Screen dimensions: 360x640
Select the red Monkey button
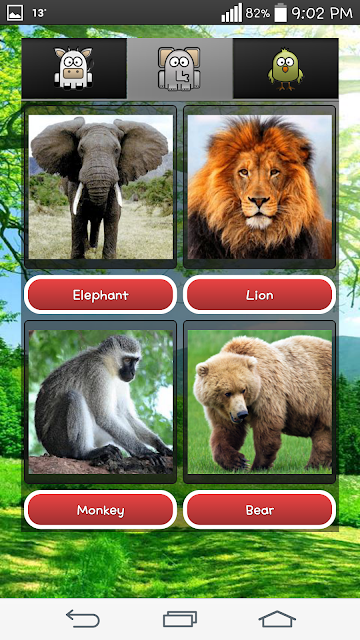click(x=100, y=510)
